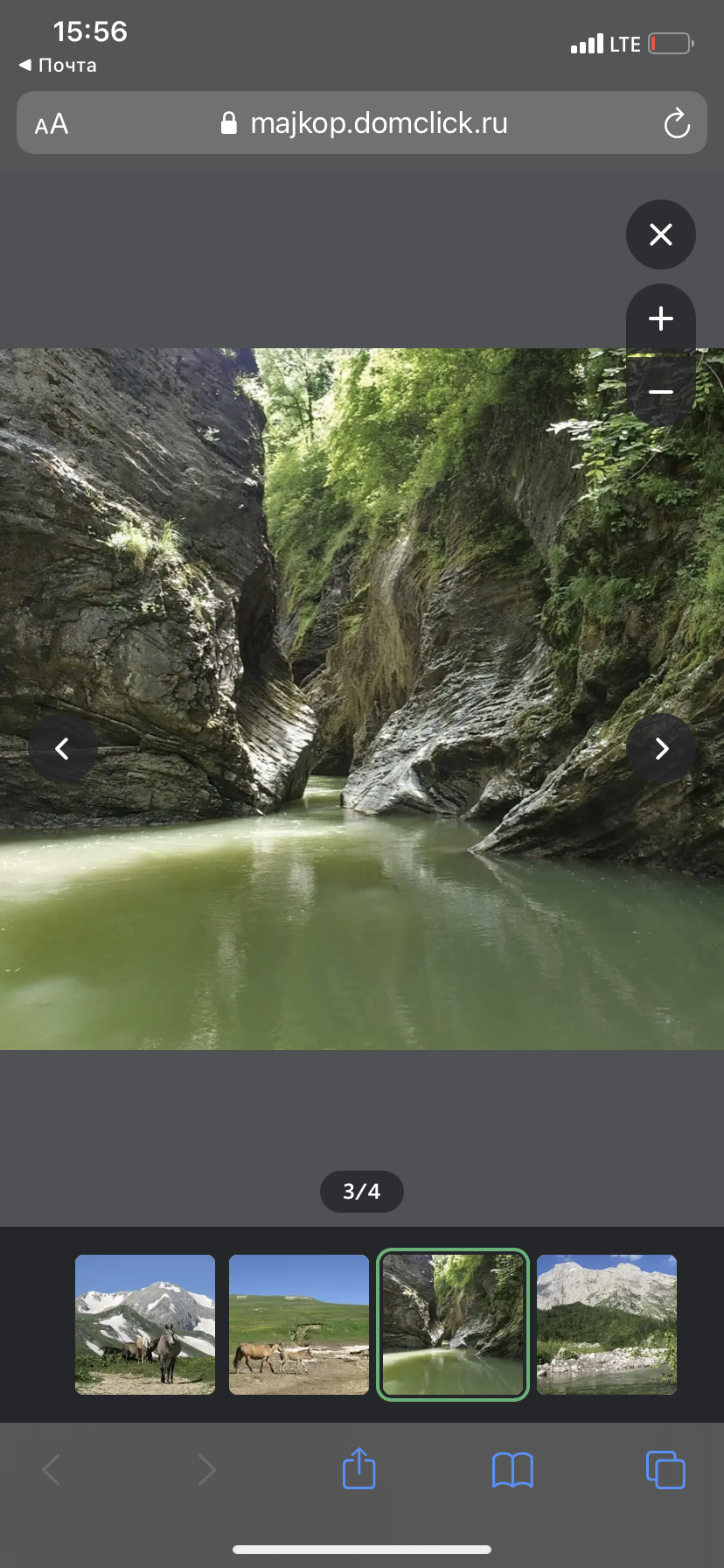Image resolution: width=724 pixels, height=1568 pixels.
Task: Go to the next photo
Action: 661,748
